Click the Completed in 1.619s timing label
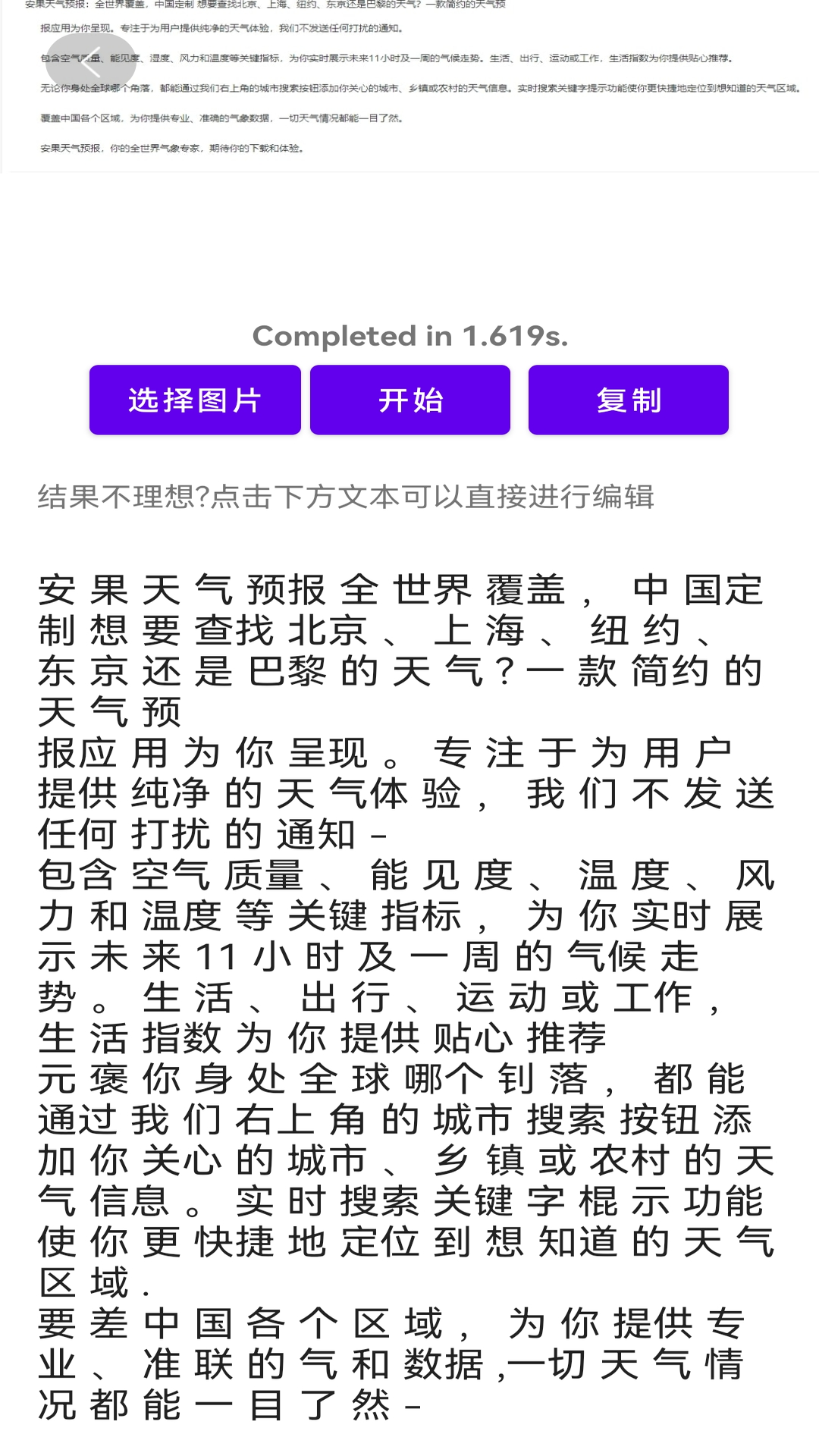The height and width of the screenshot is (1456, 819). [x=409, y=337]
